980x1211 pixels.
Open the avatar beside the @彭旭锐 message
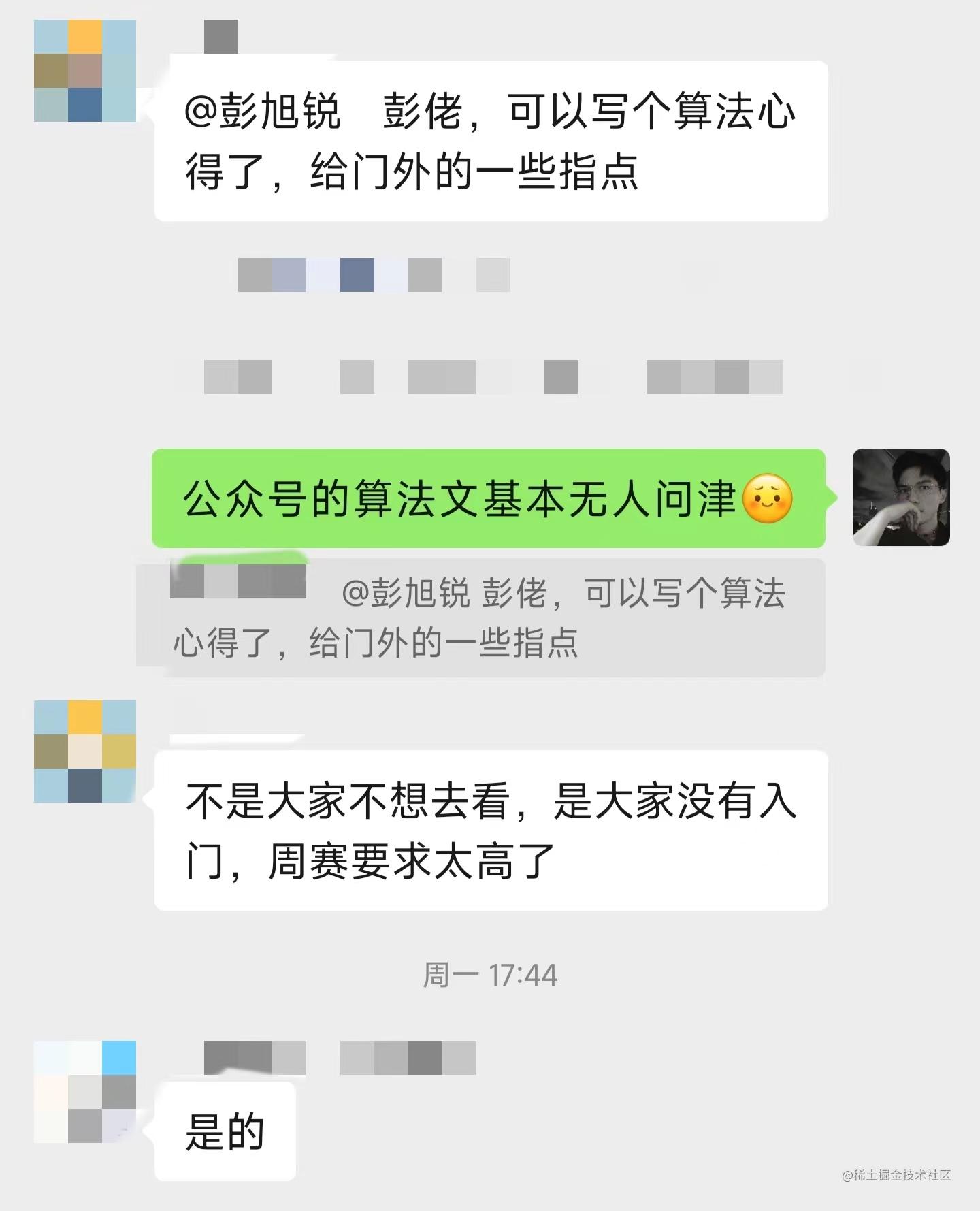coord(85,71)
